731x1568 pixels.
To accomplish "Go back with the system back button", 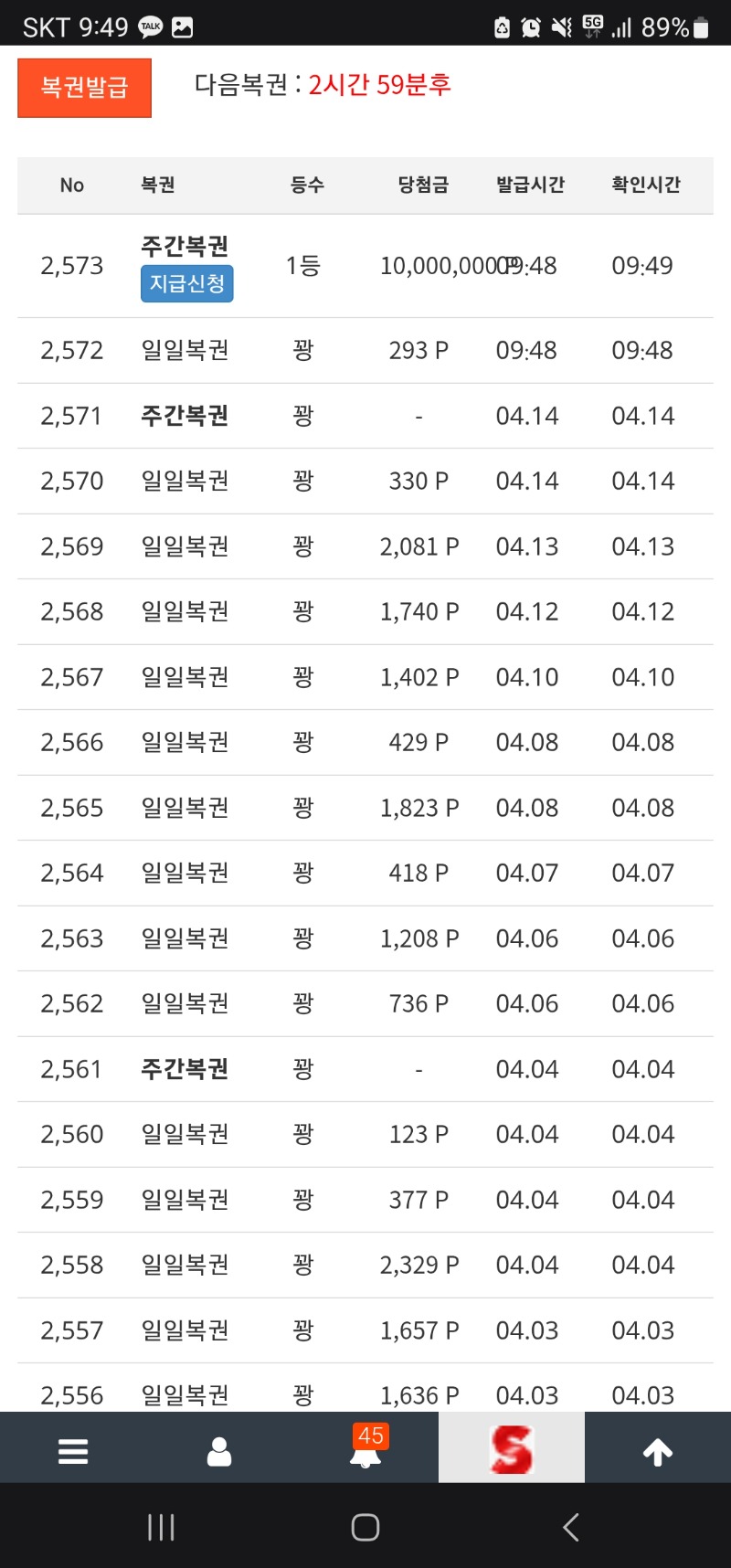I will point(571,1527).
